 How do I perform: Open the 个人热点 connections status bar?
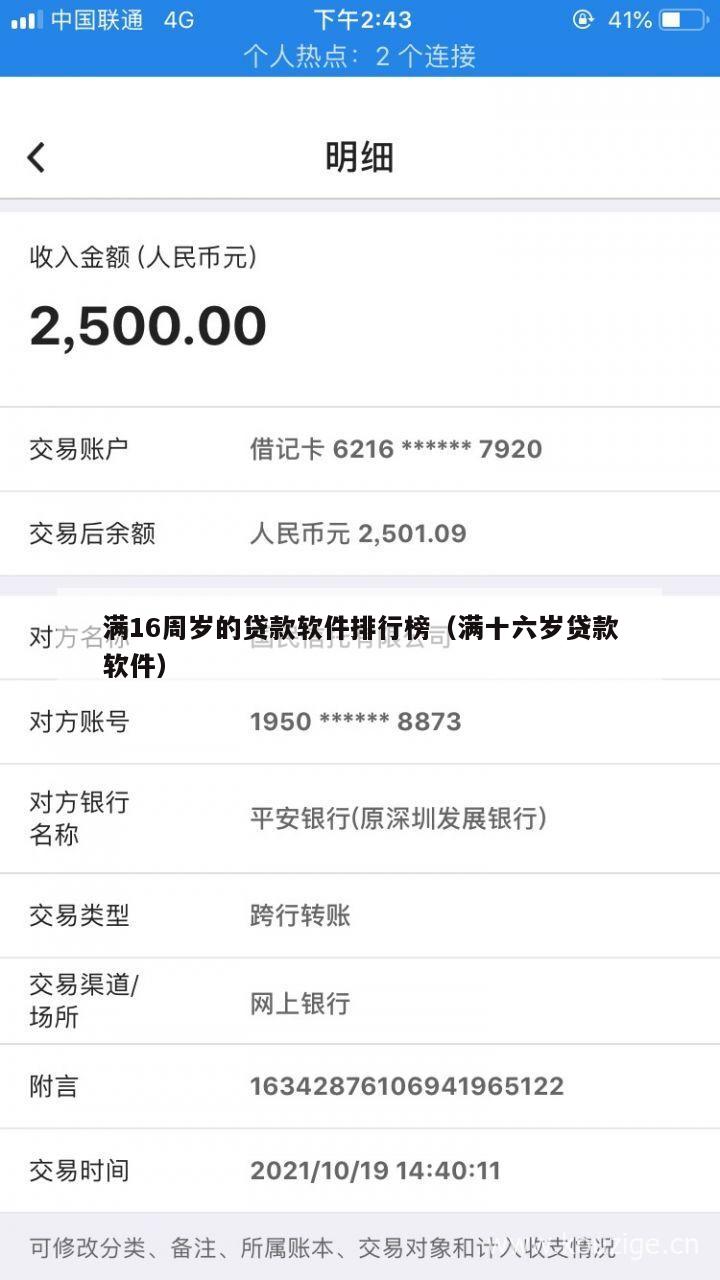point(360,56)
